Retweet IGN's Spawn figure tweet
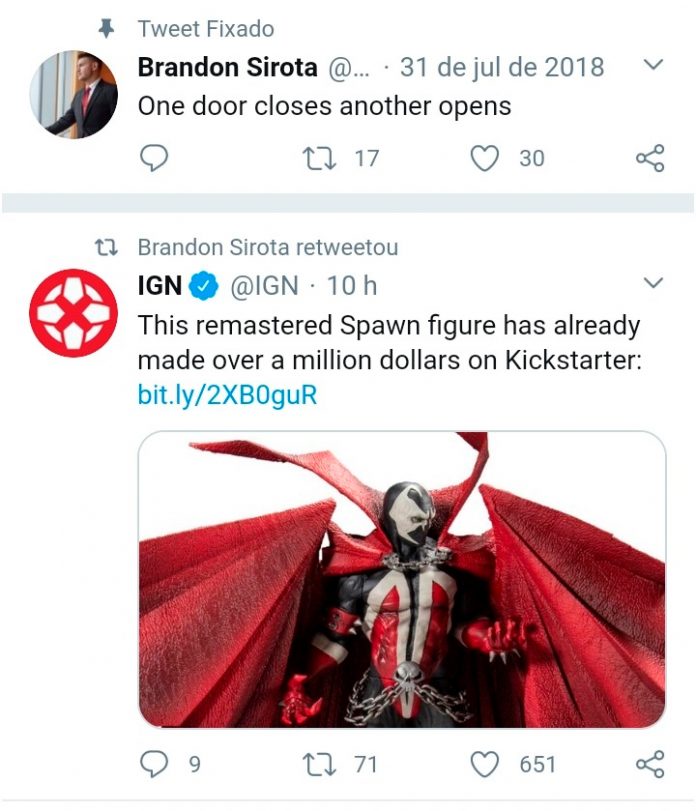The width and height of the screenshot is (696, 811). (319, 765)
